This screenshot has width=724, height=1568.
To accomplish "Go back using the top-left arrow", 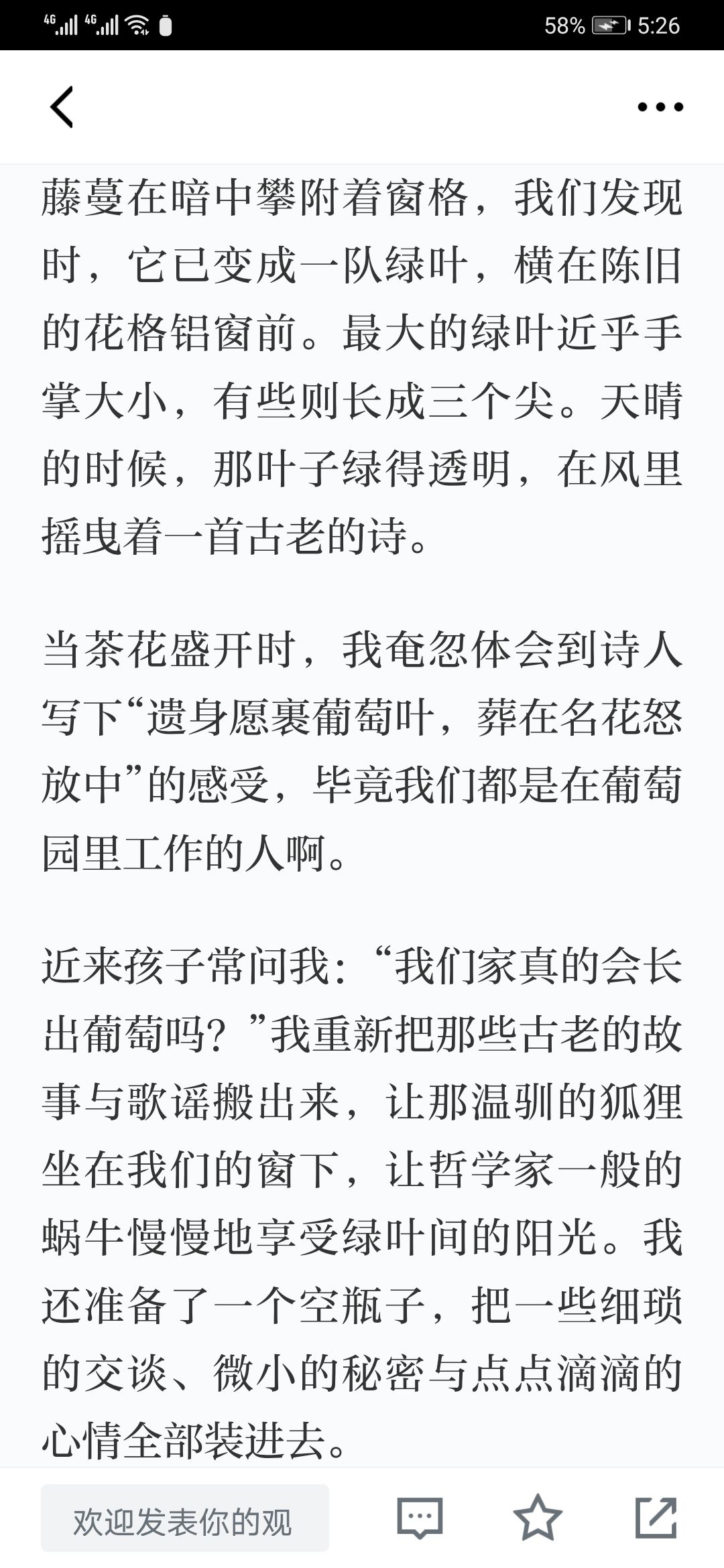I will [62, 107].
